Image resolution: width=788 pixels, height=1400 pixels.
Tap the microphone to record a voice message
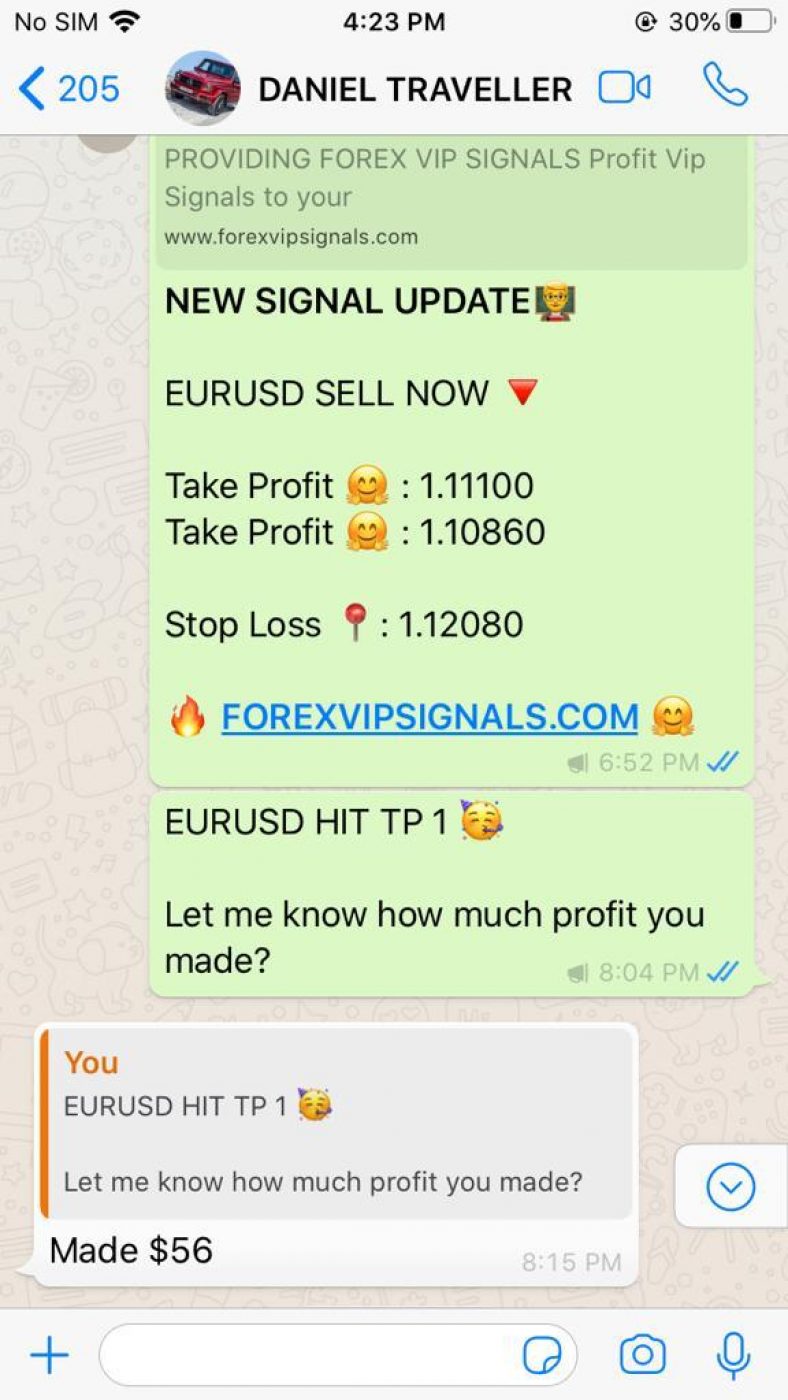click(x=734, y=1353)
